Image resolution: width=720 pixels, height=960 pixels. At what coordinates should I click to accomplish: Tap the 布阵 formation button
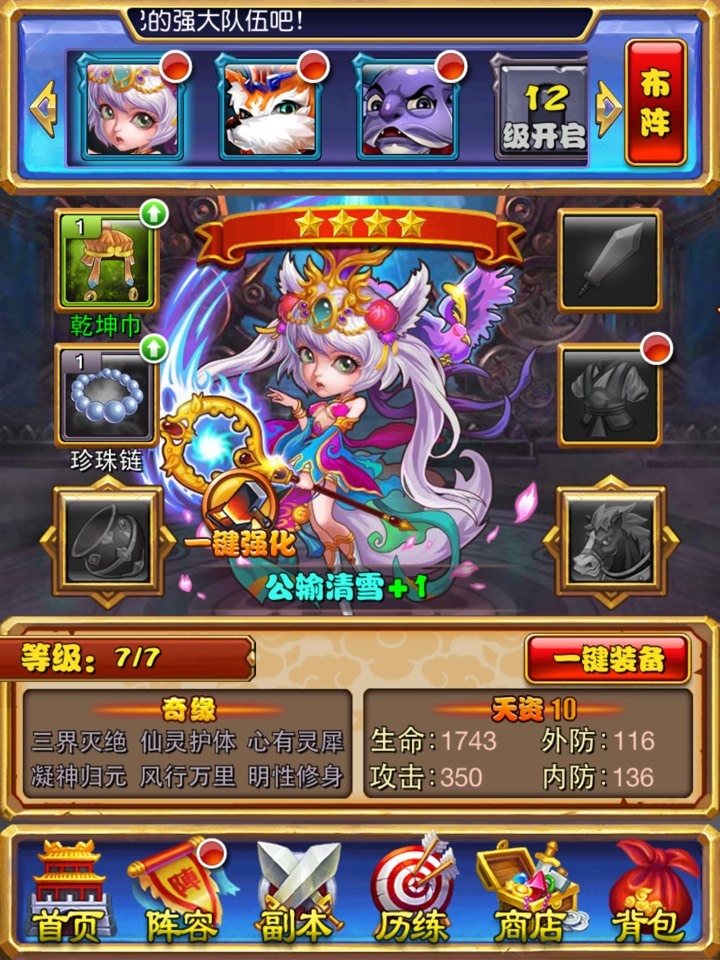[x=656, y=103]
